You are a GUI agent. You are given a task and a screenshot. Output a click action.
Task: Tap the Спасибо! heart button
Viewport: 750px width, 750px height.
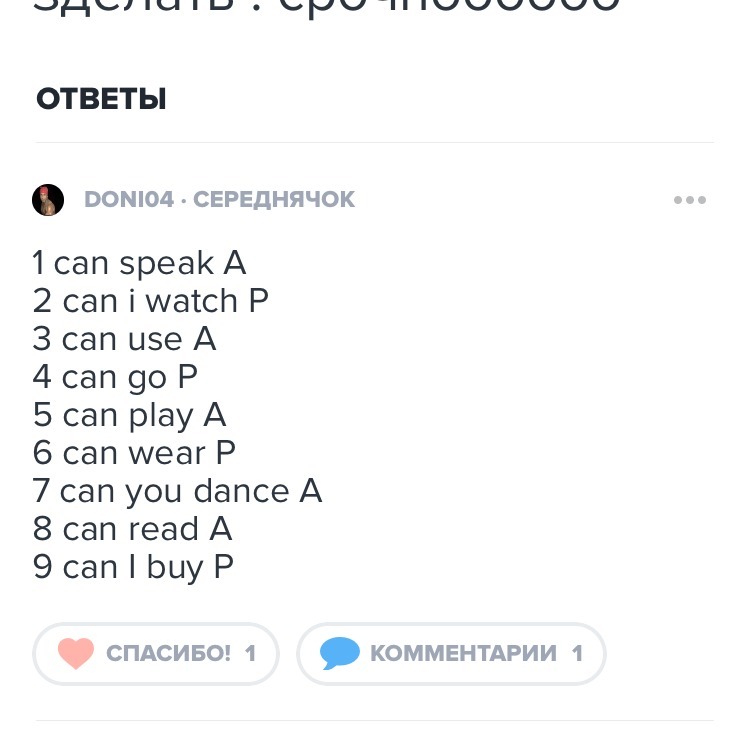point(156,654)
